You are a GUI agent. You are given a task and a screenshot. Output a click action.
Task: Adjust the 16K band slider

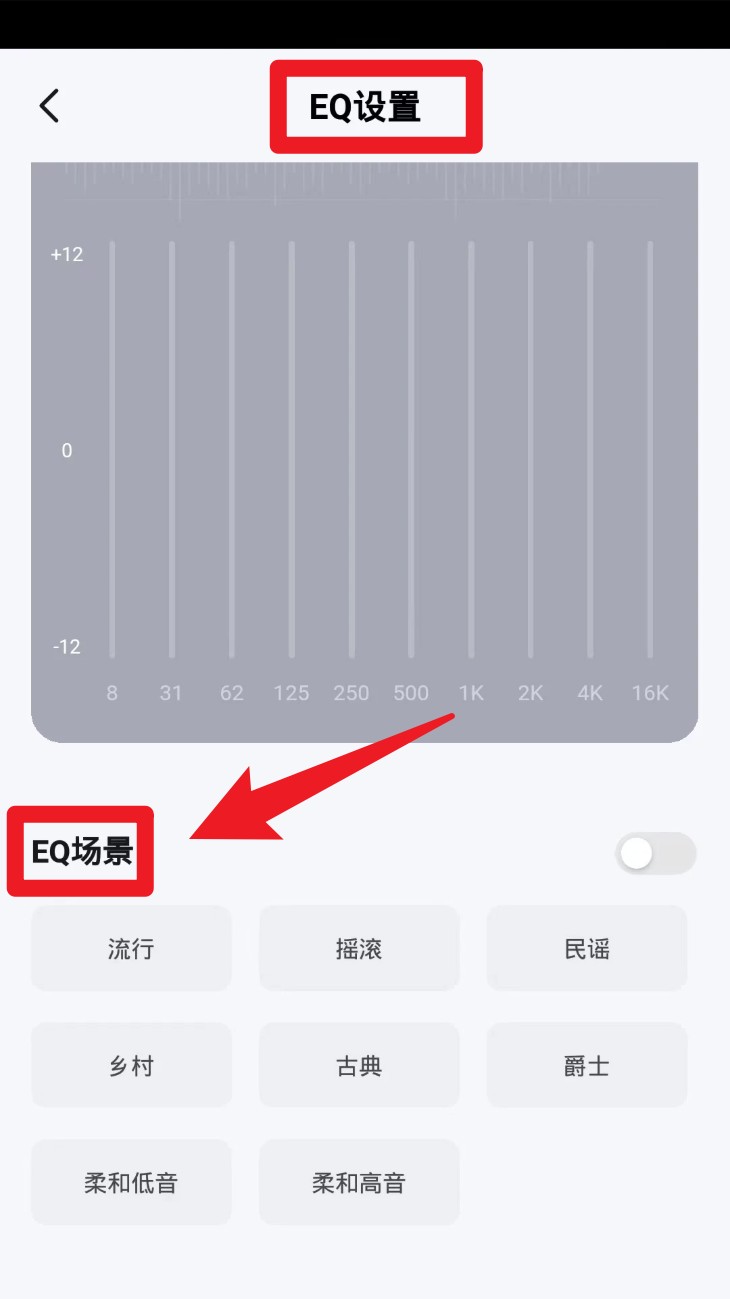650,450
